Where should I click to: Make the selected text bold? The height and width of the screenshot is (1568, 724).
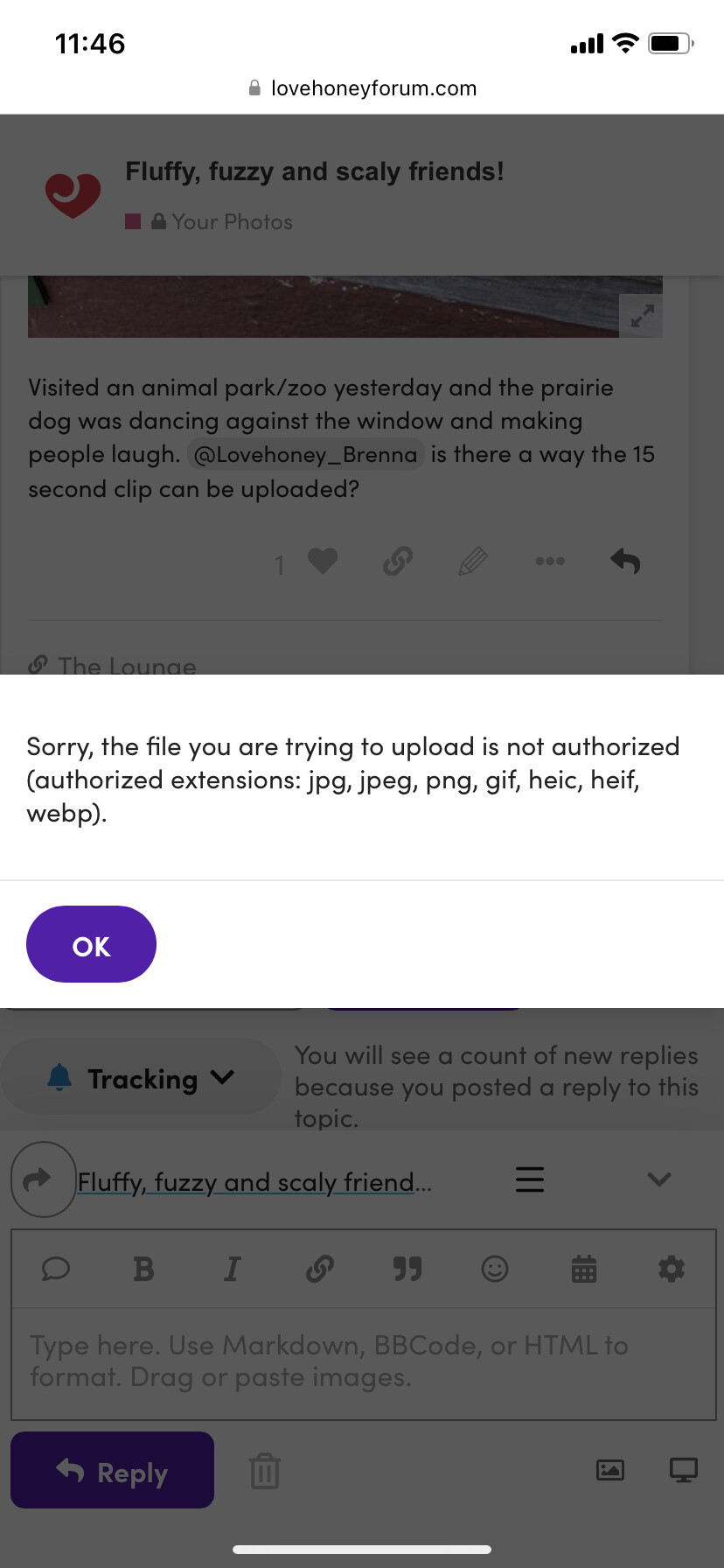[143, 1269]
